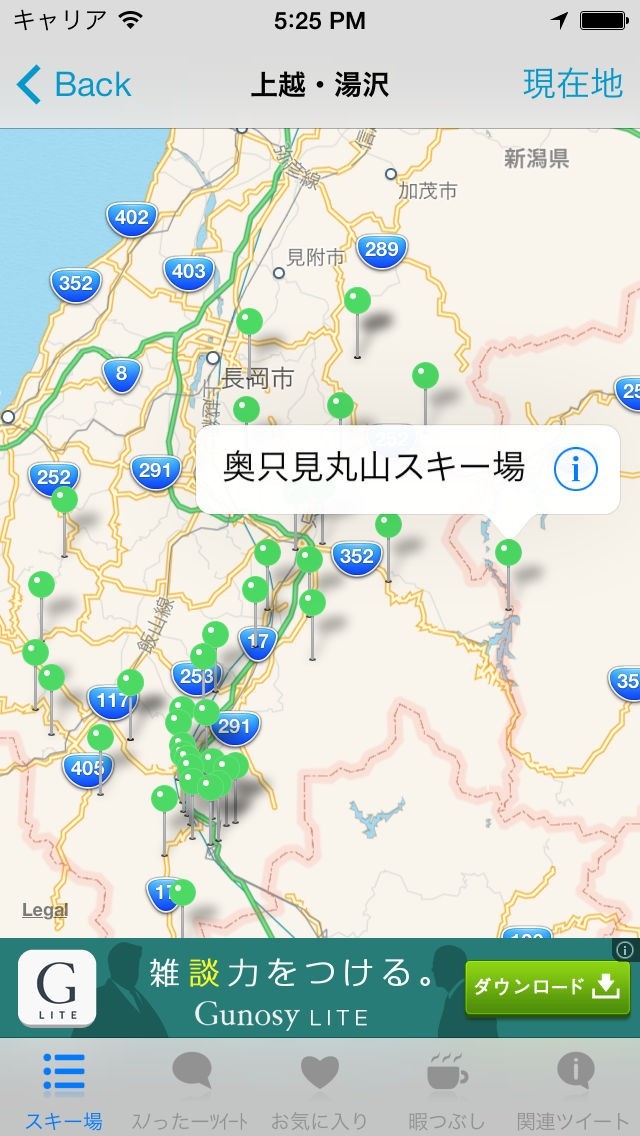The width and height of the screenshot is (640, 1136).
Task: Switch to the 関連ツイート tab
Action: tap(576, 1088)
